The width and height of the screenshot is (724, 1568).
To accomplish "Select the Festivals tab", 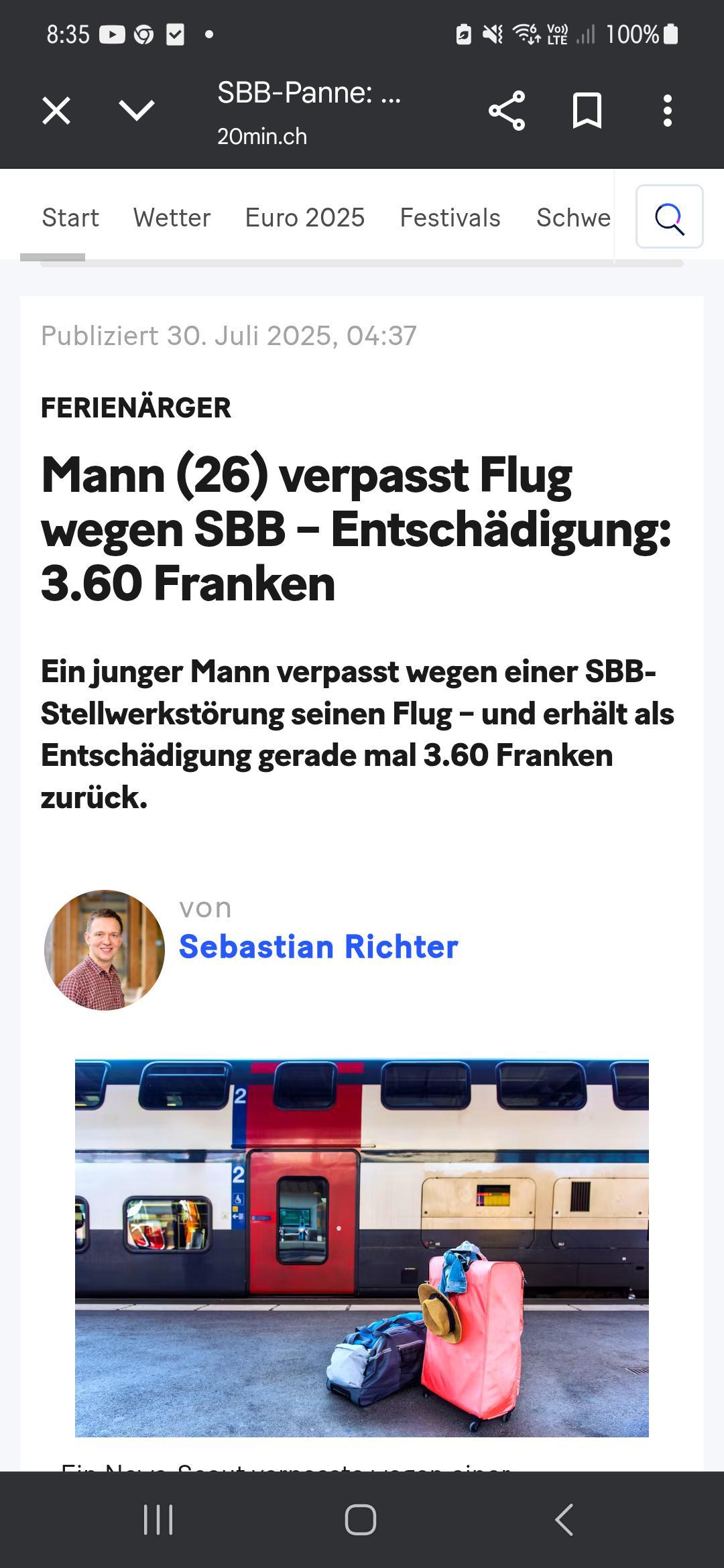I will tap(450, 218).
